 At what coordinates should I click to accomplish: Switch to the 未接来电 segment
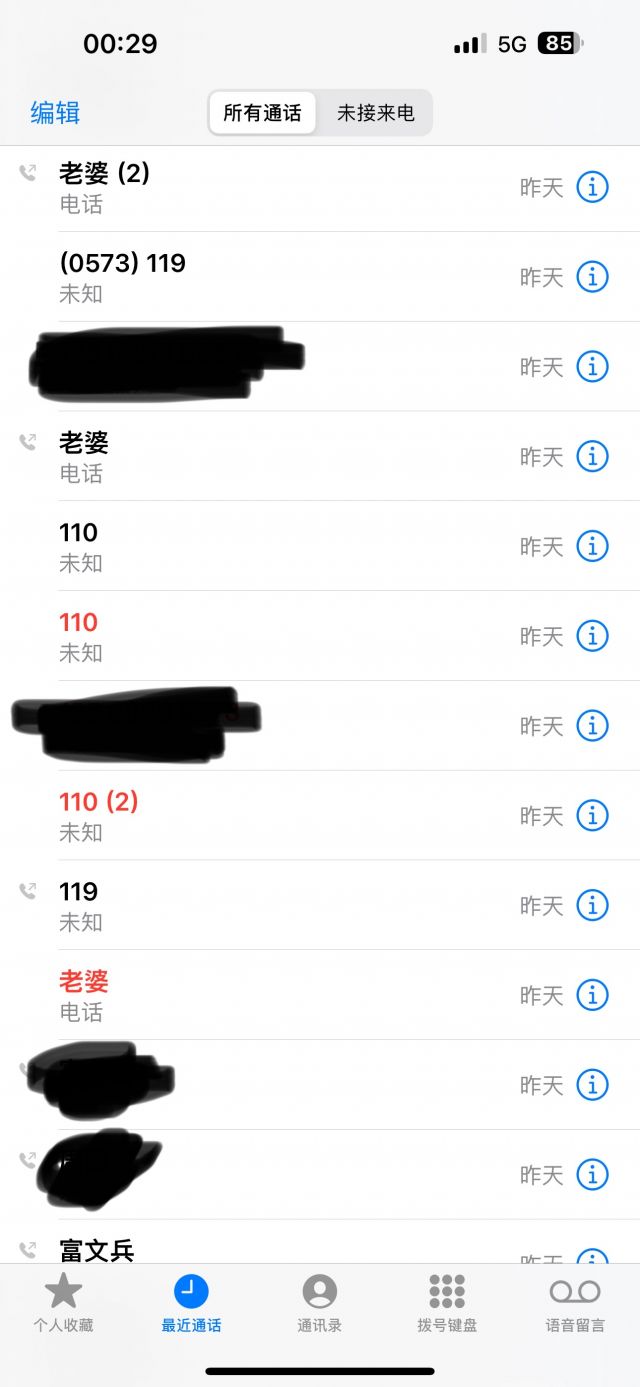375,113
